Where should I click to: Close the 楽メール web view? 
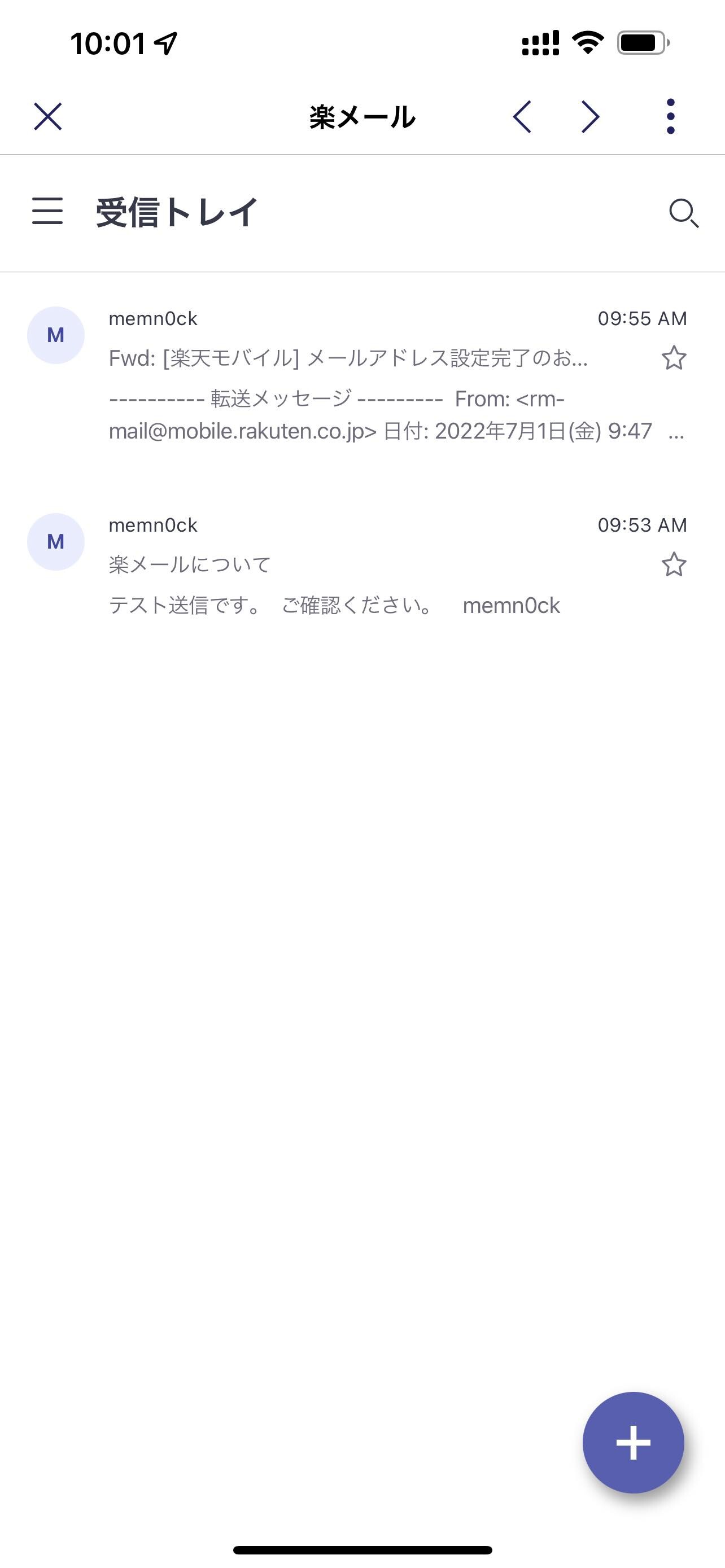click(47, 116)
